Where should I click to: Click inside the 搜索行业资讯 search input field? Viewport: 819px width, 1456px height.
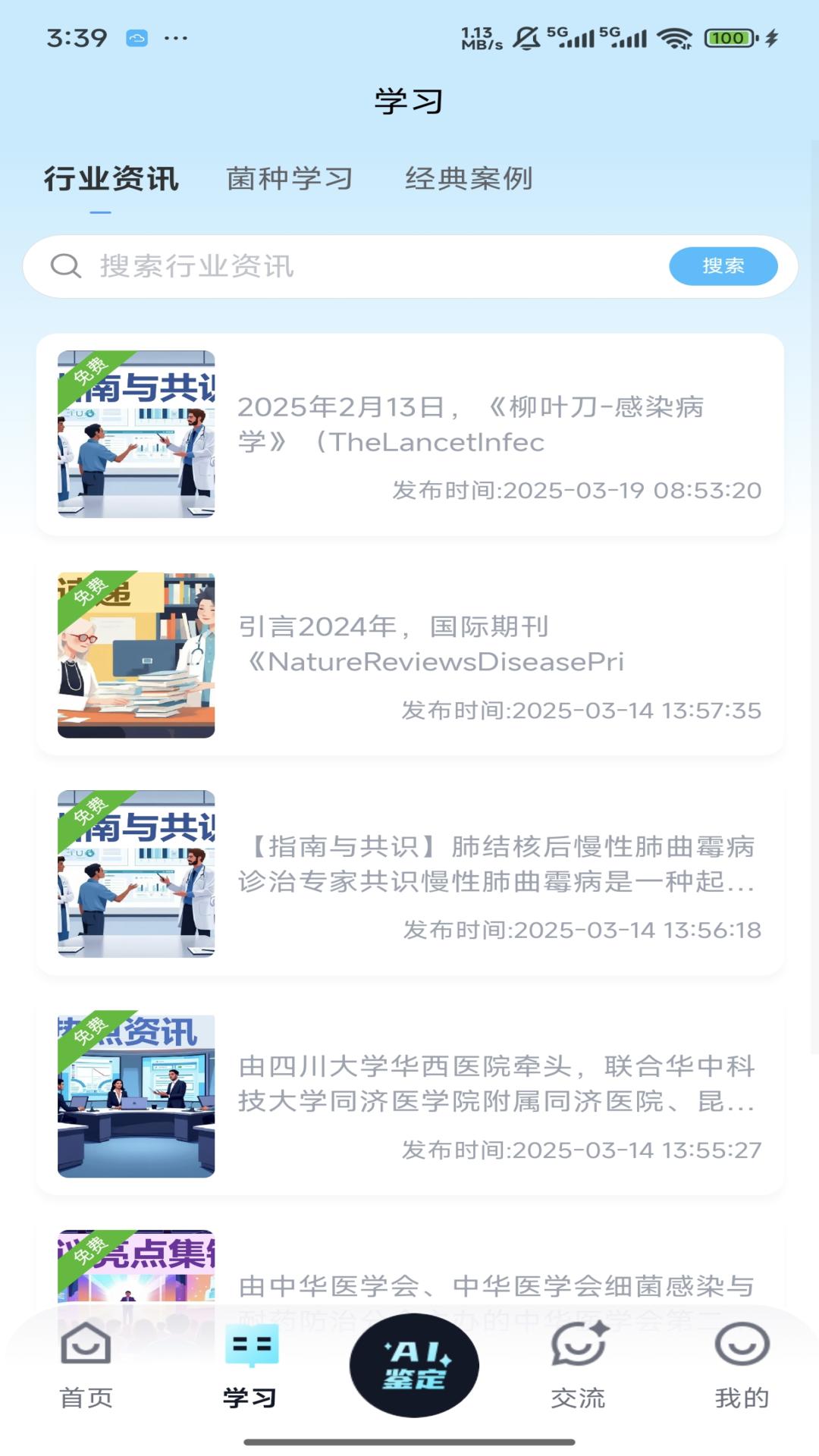click(341, 266)
